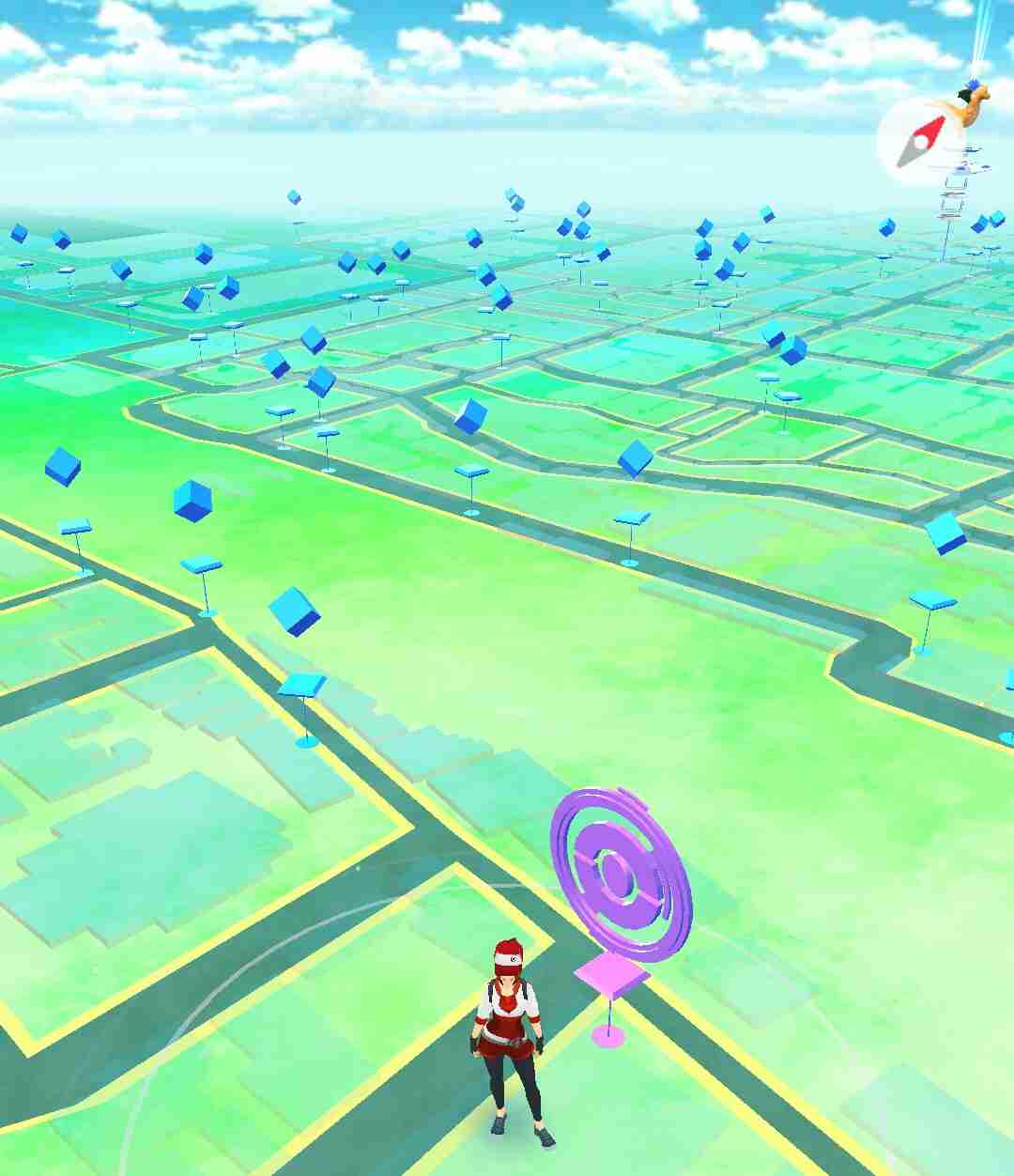Tap the compass icon to reorient the map
This screenshot has height=1176, width=1014.
coord(921,138)
